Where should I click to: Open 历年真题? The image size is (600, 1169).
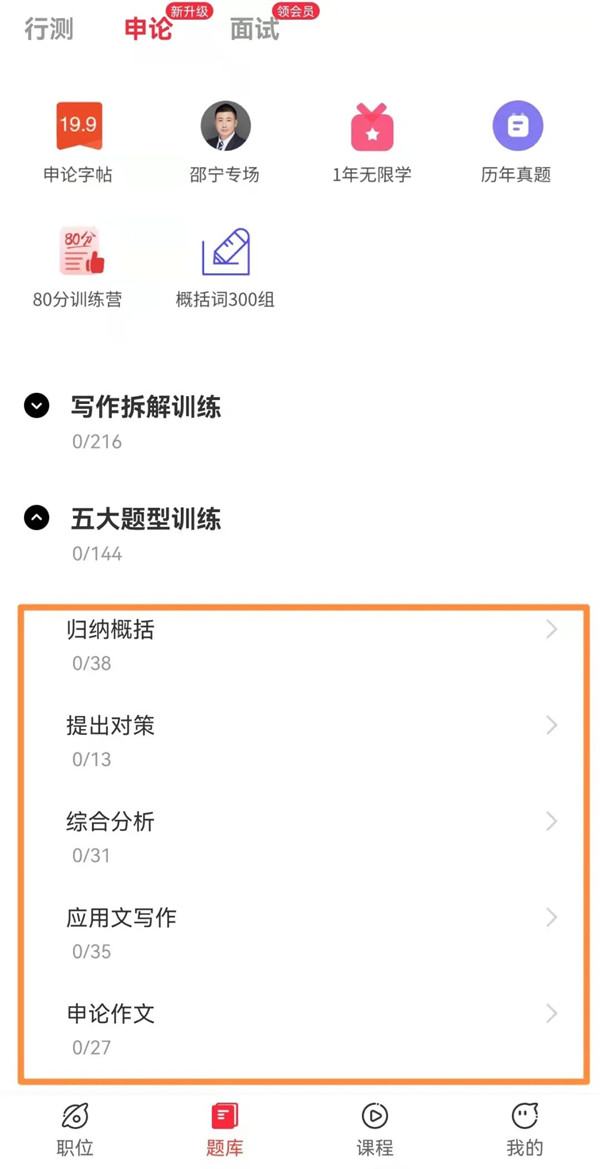click(517, 142)
